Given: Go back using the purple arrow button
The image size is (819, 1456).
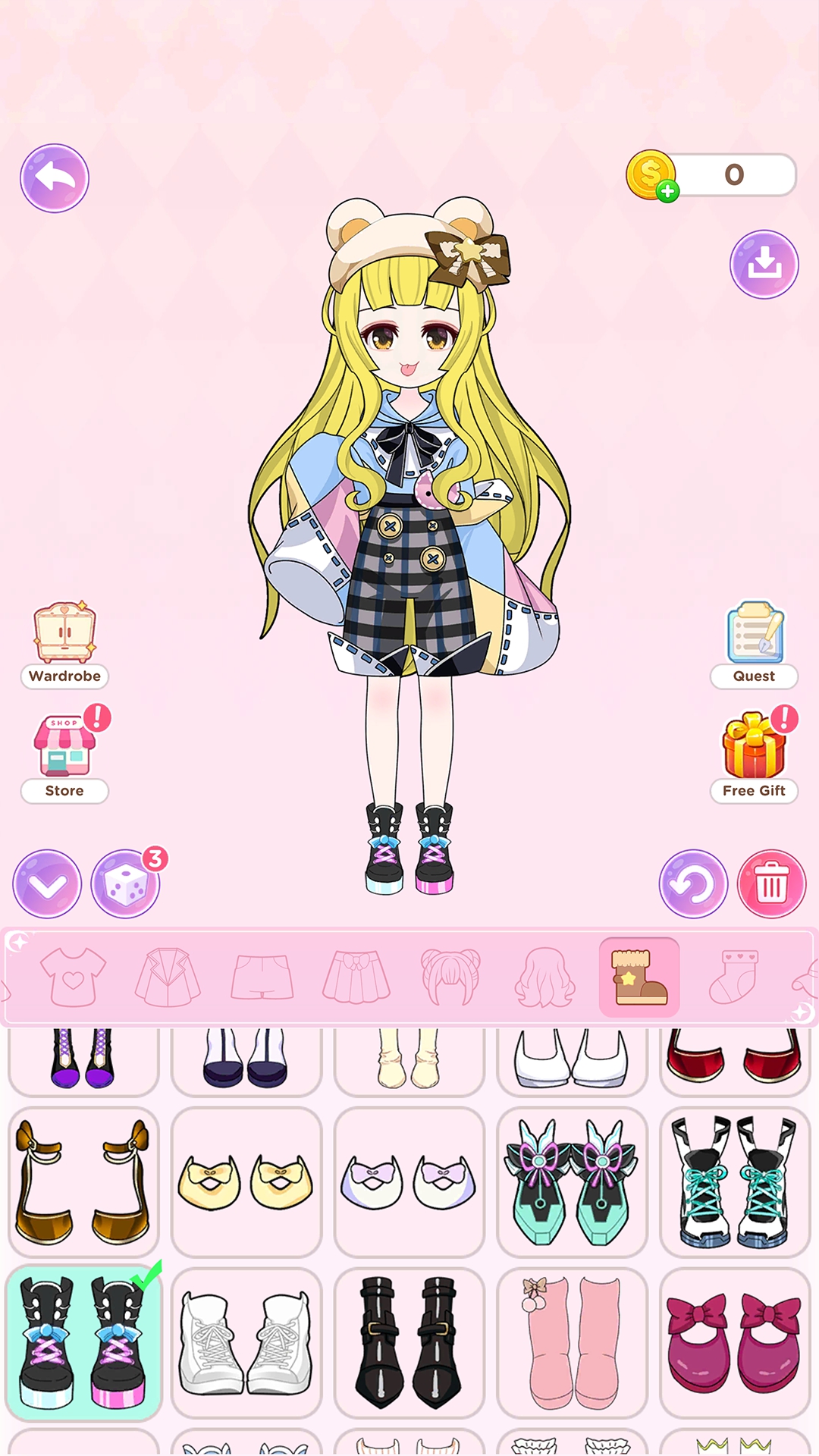Looking at the screenshot, I should 55,178.
